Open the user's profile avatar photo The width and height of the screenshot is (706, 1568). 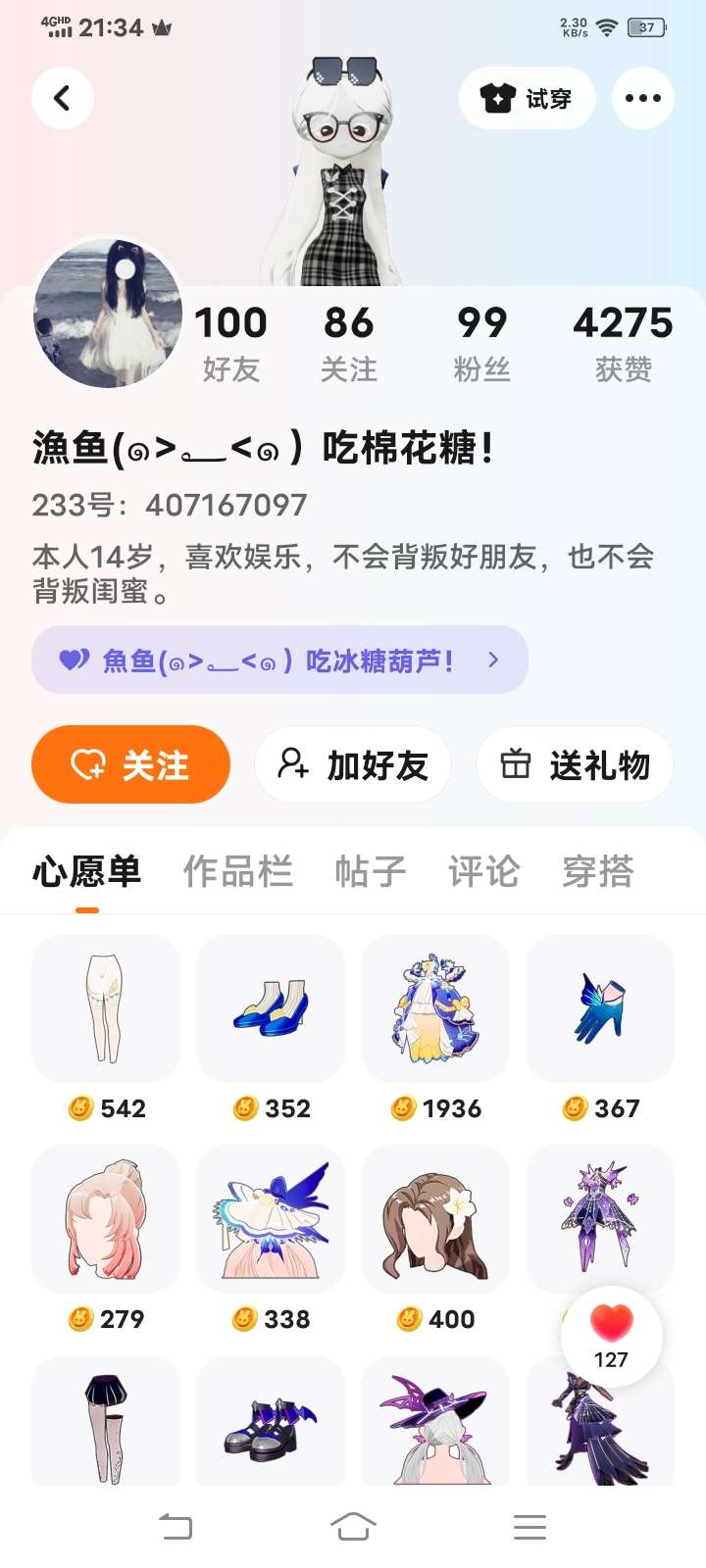tap(108, 313)
